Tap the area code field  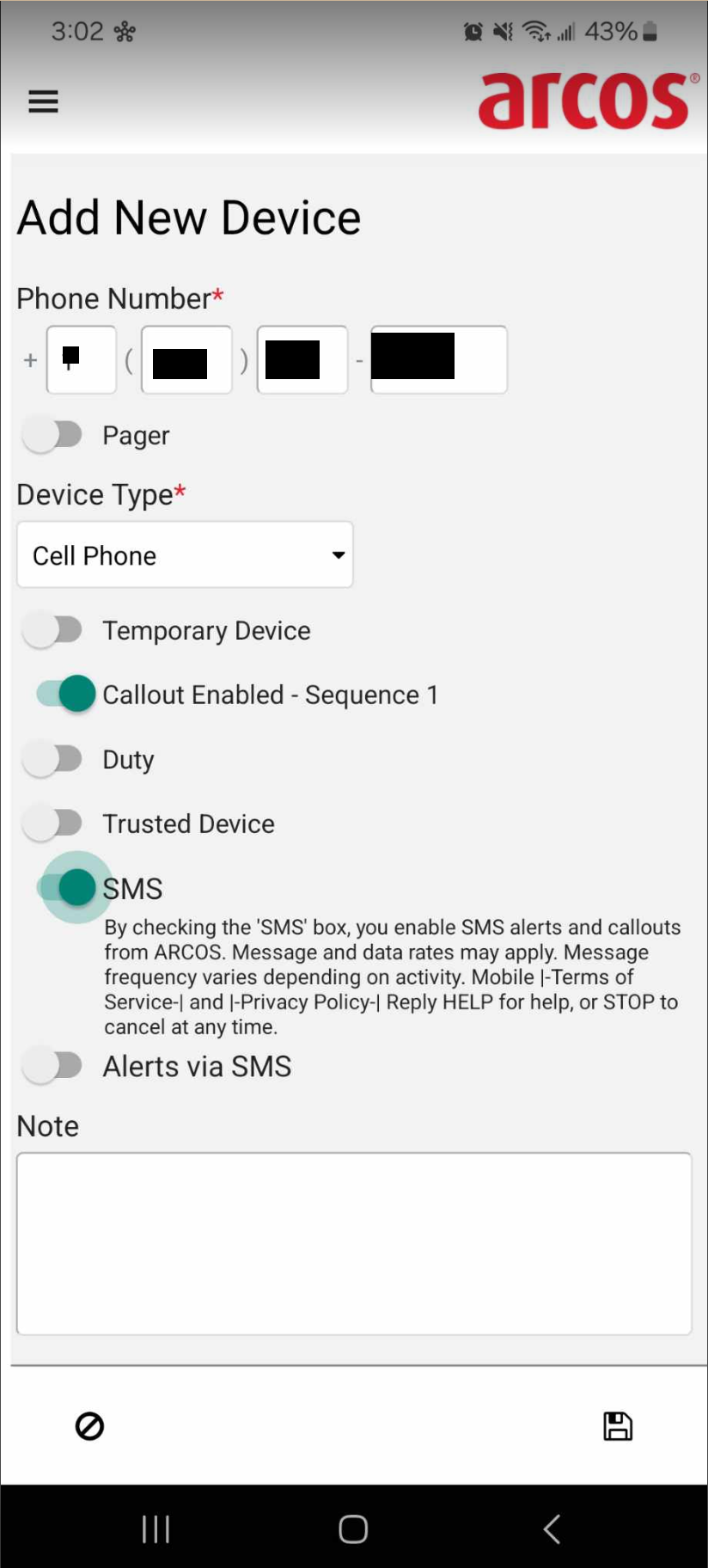(x=186, y=359)
